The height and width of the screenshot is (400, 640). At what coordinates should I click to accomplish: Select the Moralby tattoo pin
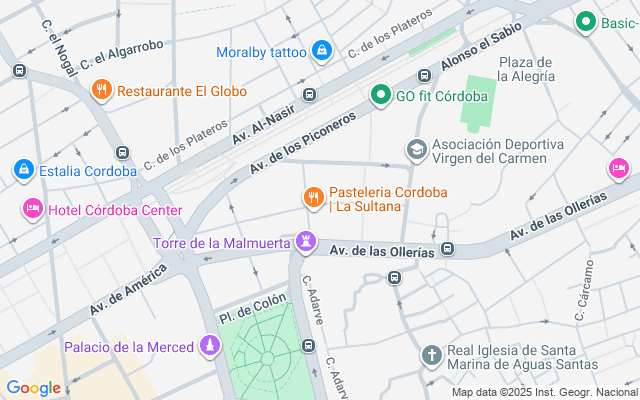point(321,50)
